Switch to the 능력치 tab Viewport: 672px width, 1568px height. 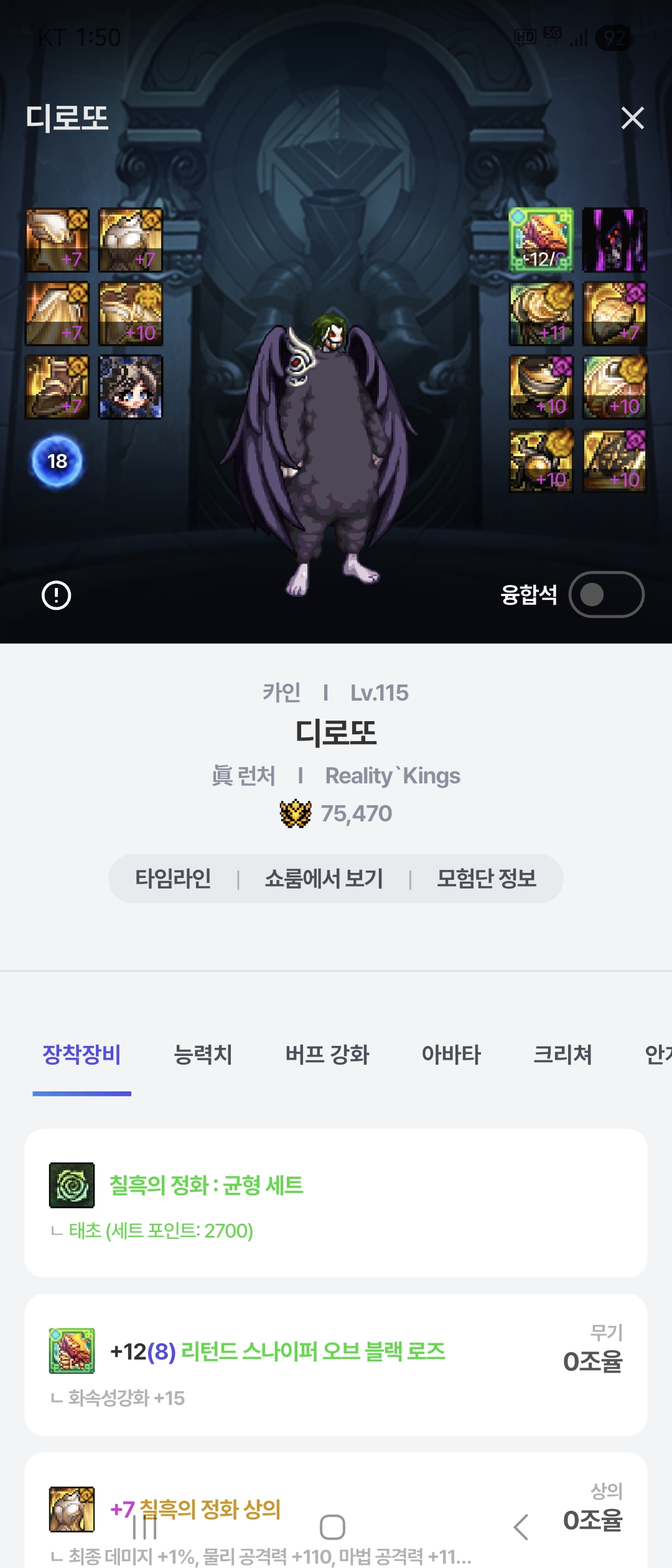[x=203, y=1055]
